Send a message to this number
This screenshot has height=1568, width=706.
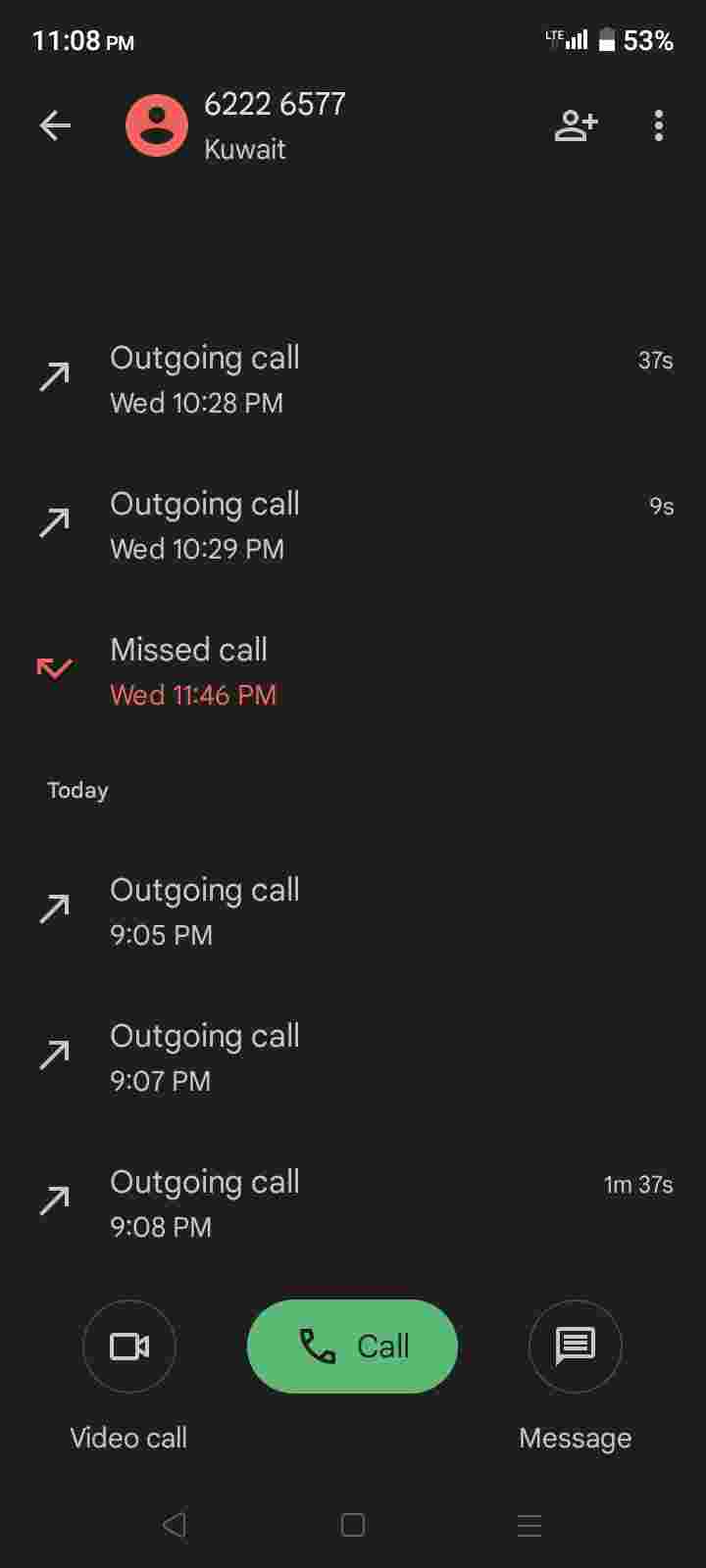click(576, 1346)
